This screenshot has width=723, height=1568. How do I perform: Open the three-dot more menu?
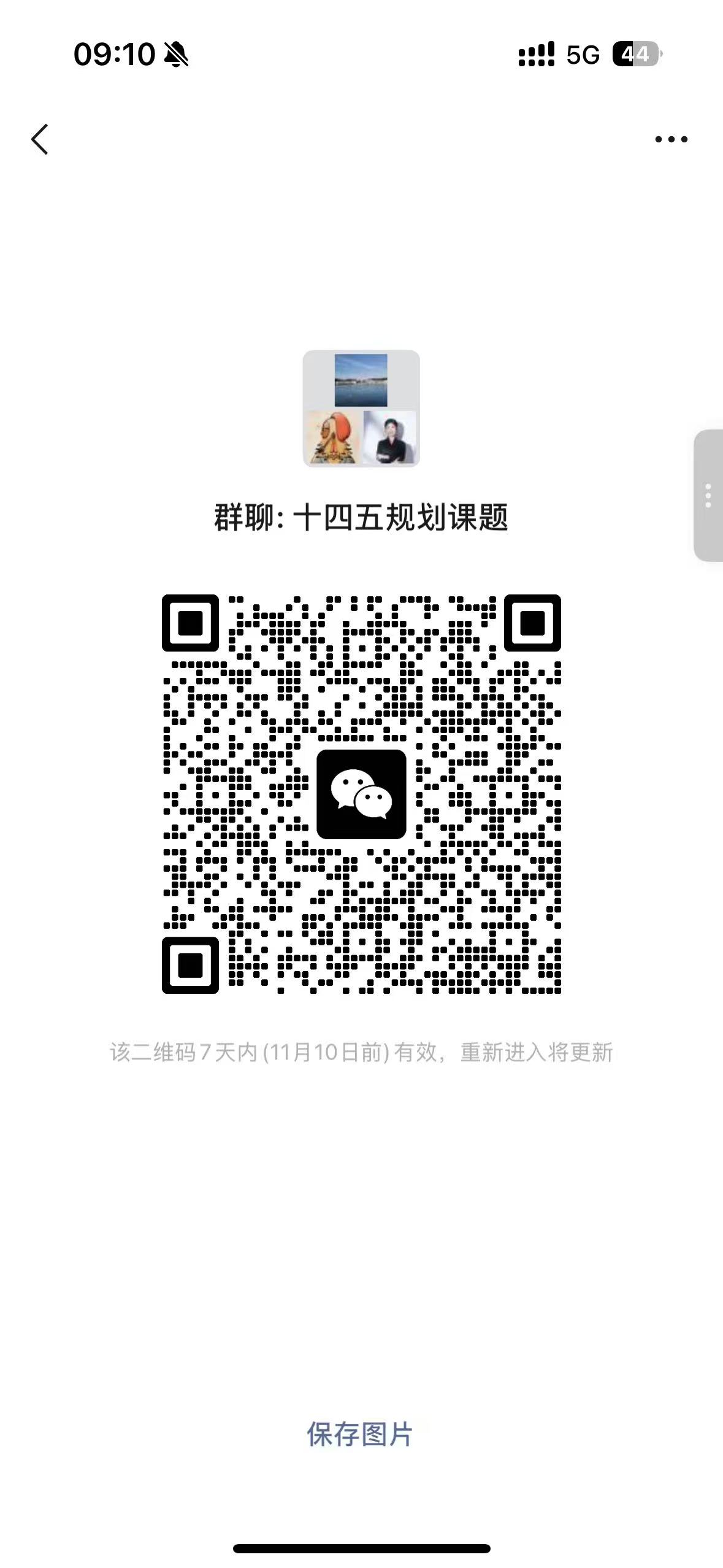[671, 139]
